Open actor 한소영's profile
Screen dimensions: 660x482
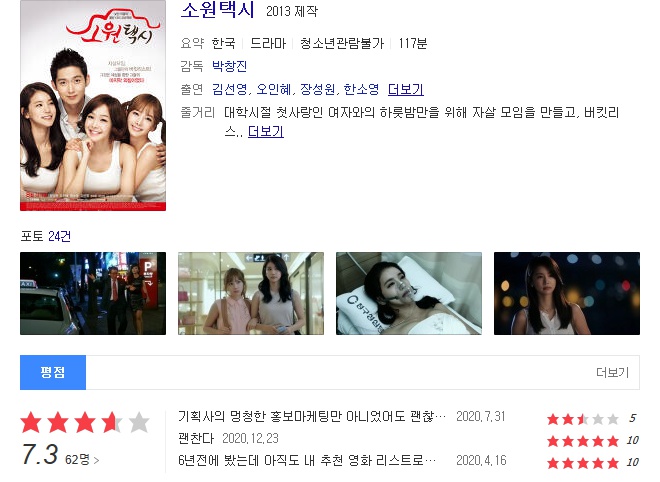pyautogui.click(x=361, y=89)
